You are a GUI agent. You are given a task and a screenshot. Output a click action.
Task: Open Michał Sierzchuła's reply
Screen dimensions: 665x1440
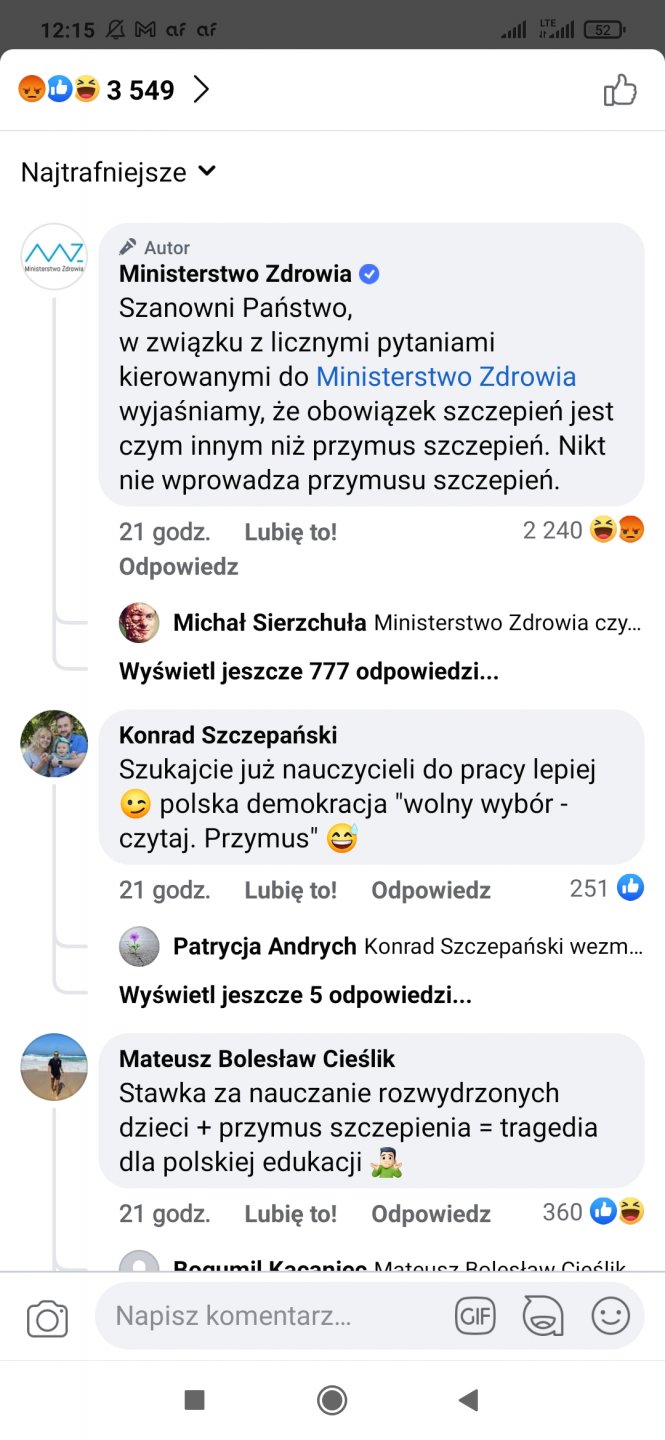click(x=400, y=623)
